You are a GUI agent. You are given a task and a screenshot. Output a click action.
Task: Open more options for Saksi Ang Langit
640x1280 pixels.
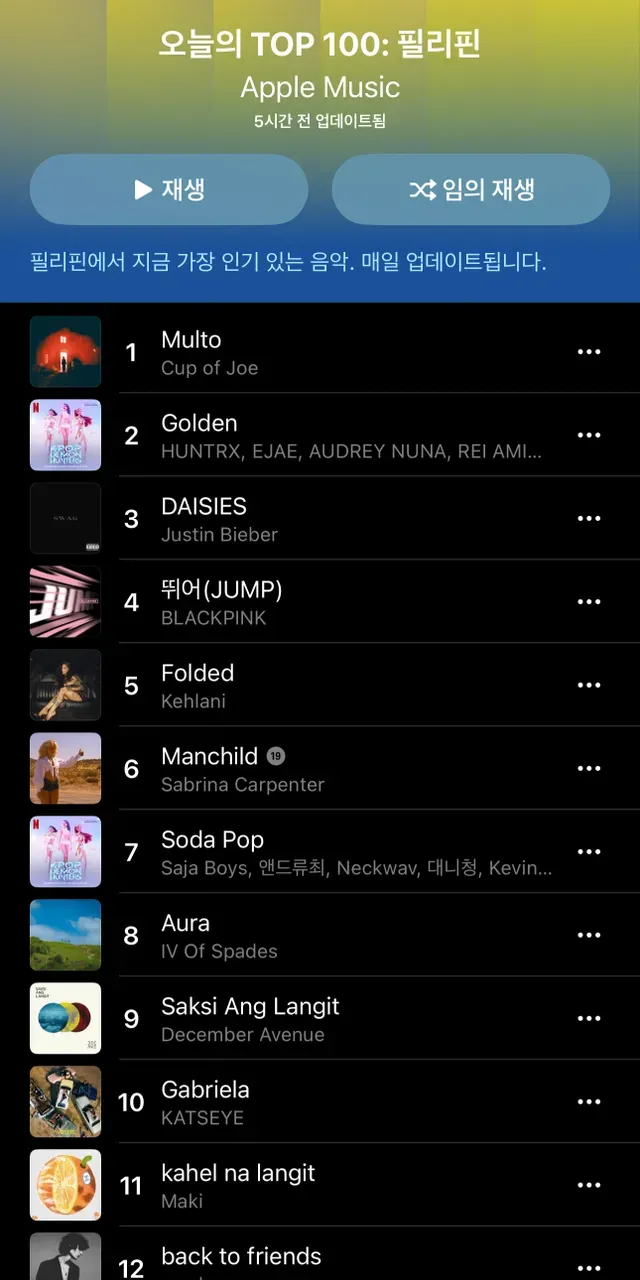pyautogui.click(x=589, y=1018)
